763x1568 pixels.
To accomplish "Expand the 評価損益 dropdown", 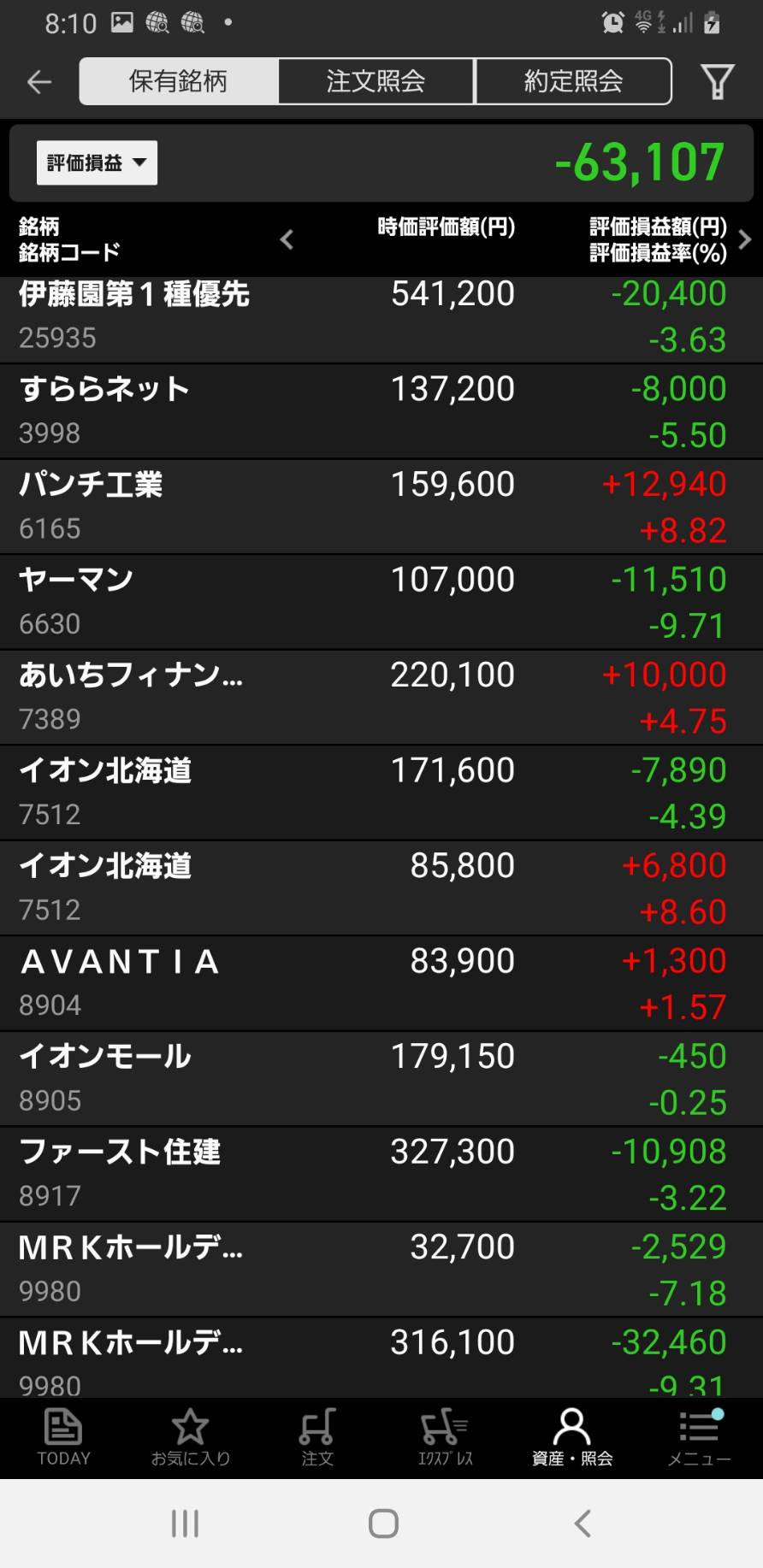I will (97, 162).
